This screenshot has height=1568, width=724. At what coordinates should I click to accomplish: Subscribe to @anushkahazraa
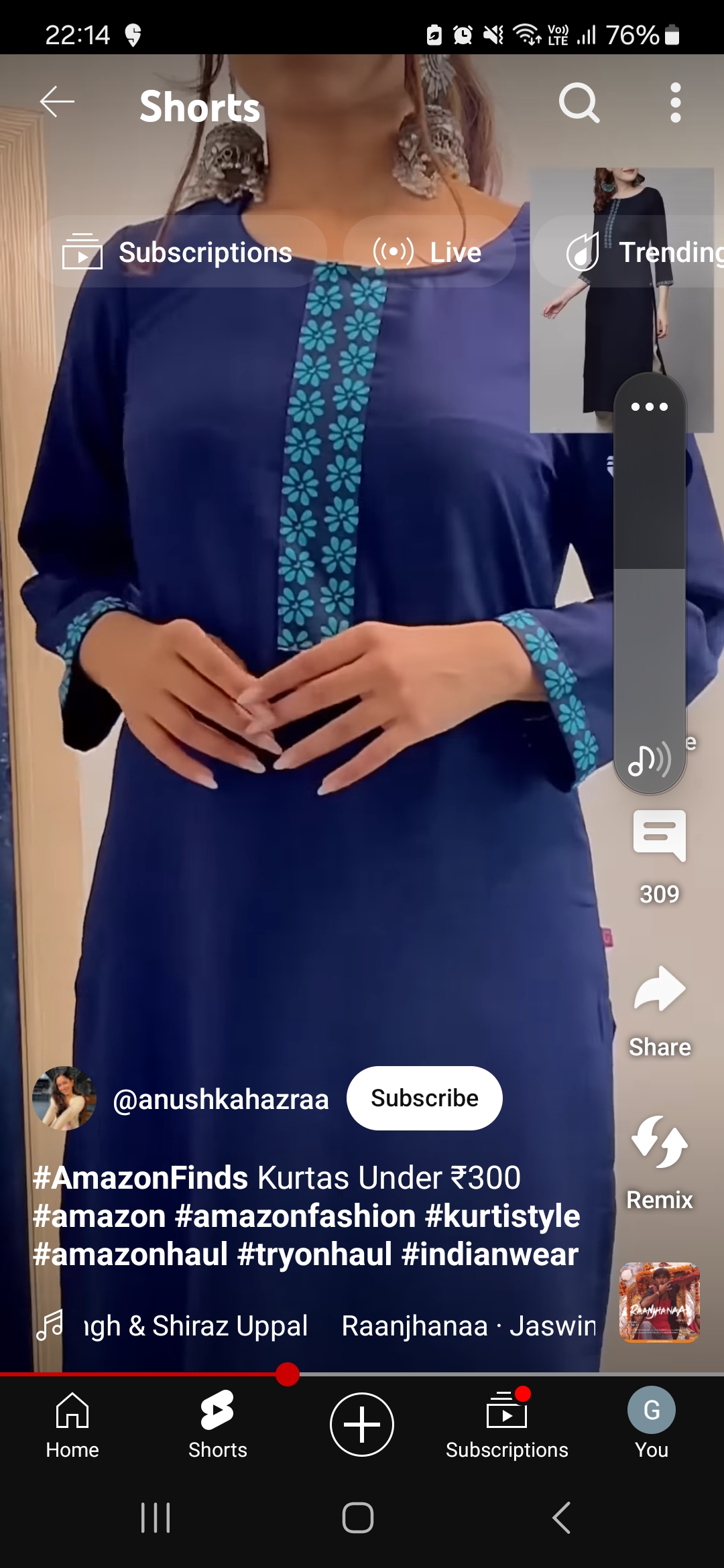pos(424,1098)
